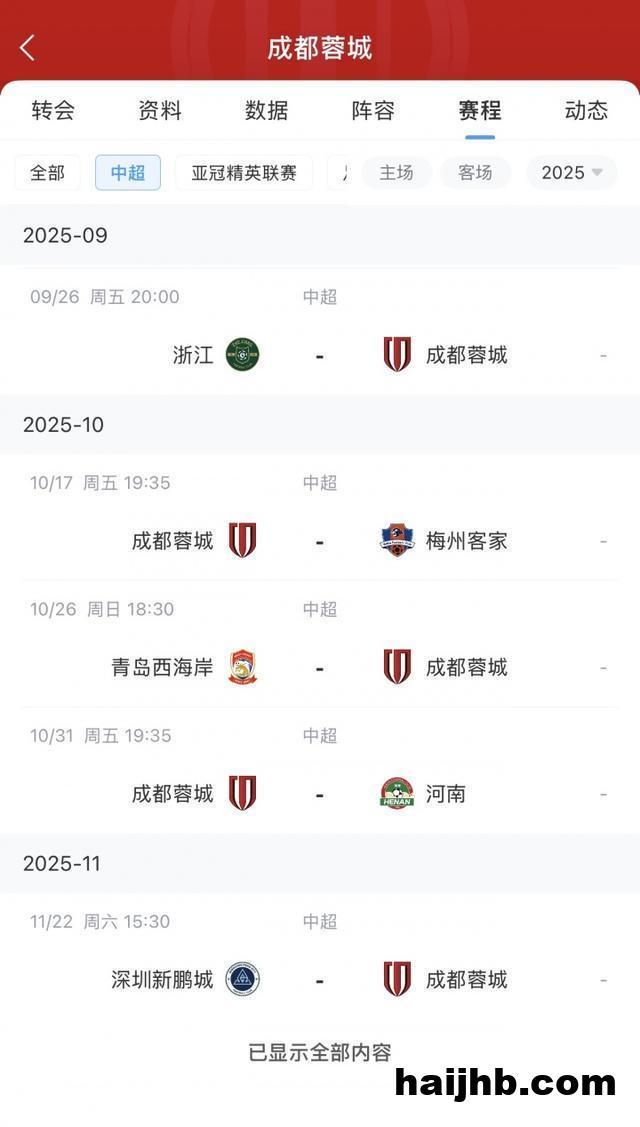Open the 数据 tab
640x1127 pixels.
point(266,111)
